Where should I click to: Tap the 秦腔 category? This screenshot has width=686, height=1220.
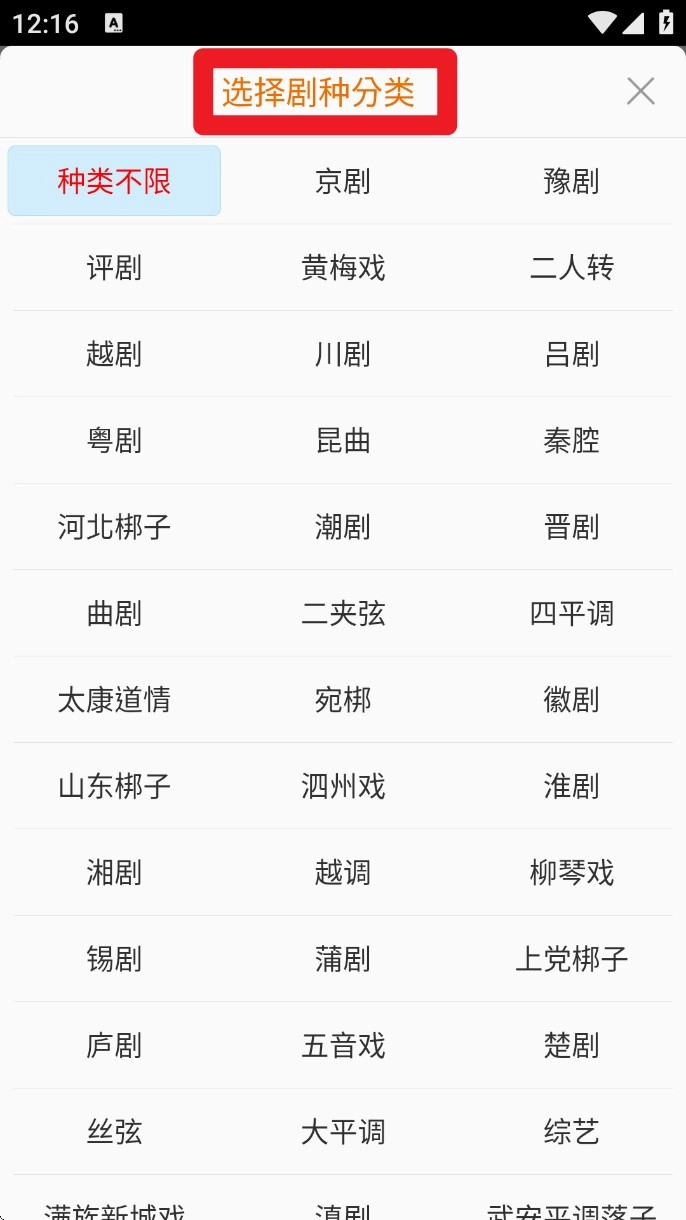click(571, 440)
